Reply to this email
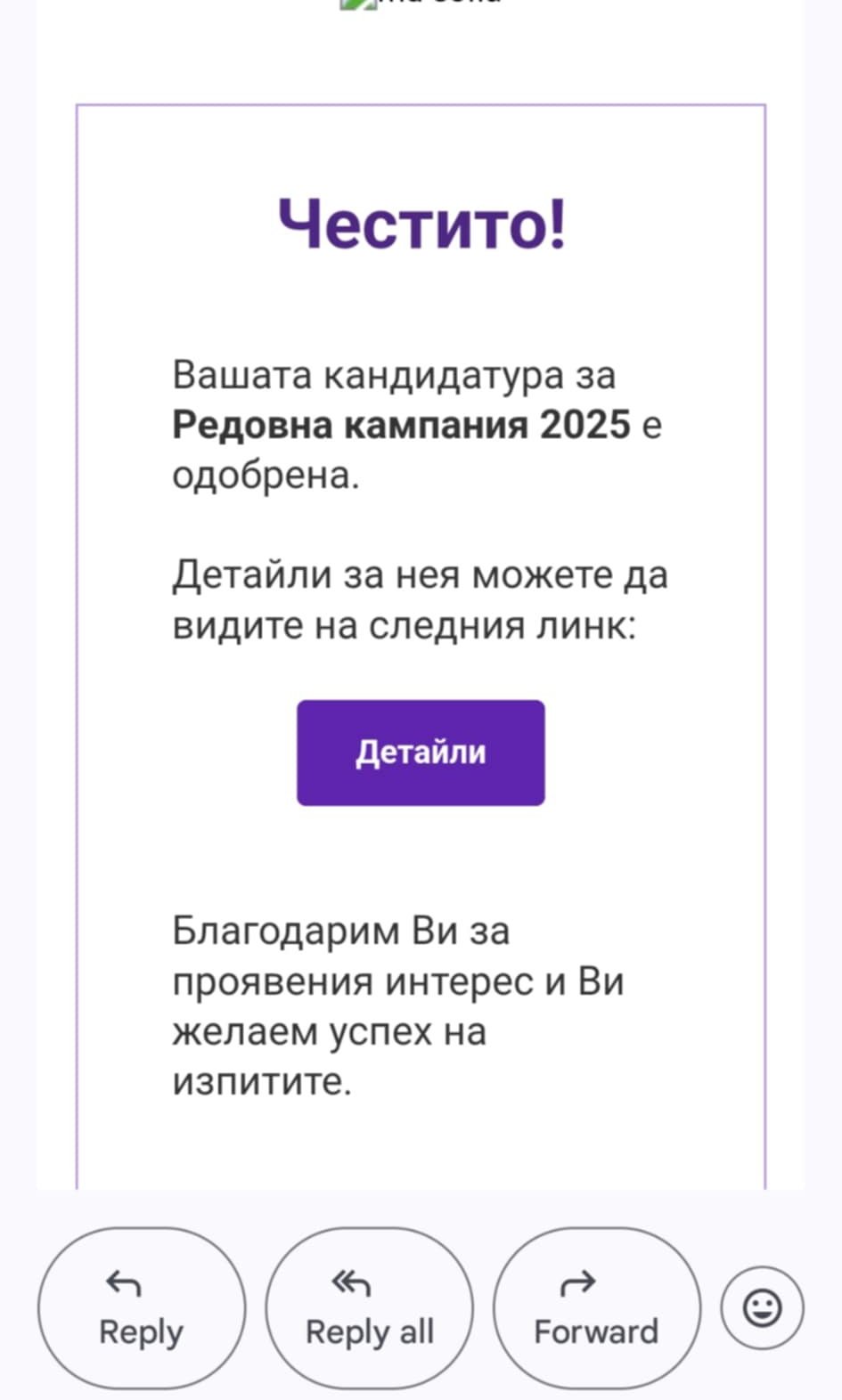842x1400 pixels. 141,1308
